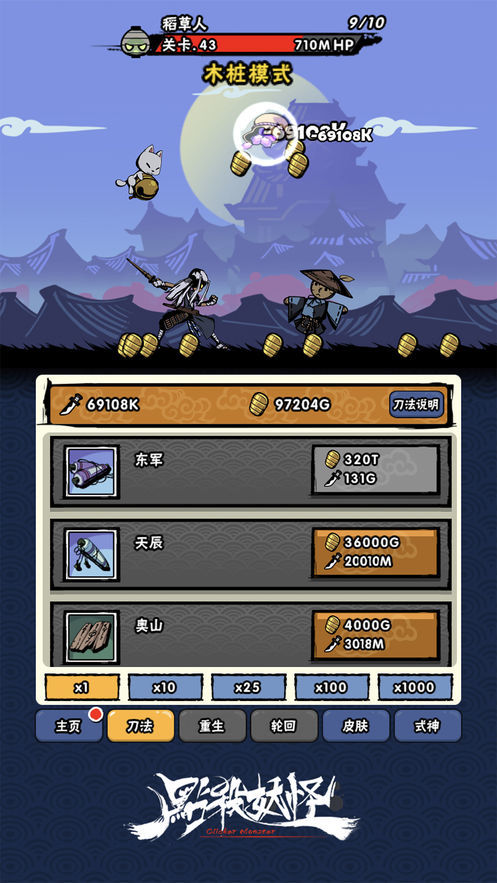Image resolution: width=497 pixels, height=883 pixels.
Task: Open the 重生 tab
Action: click(212, 726)
